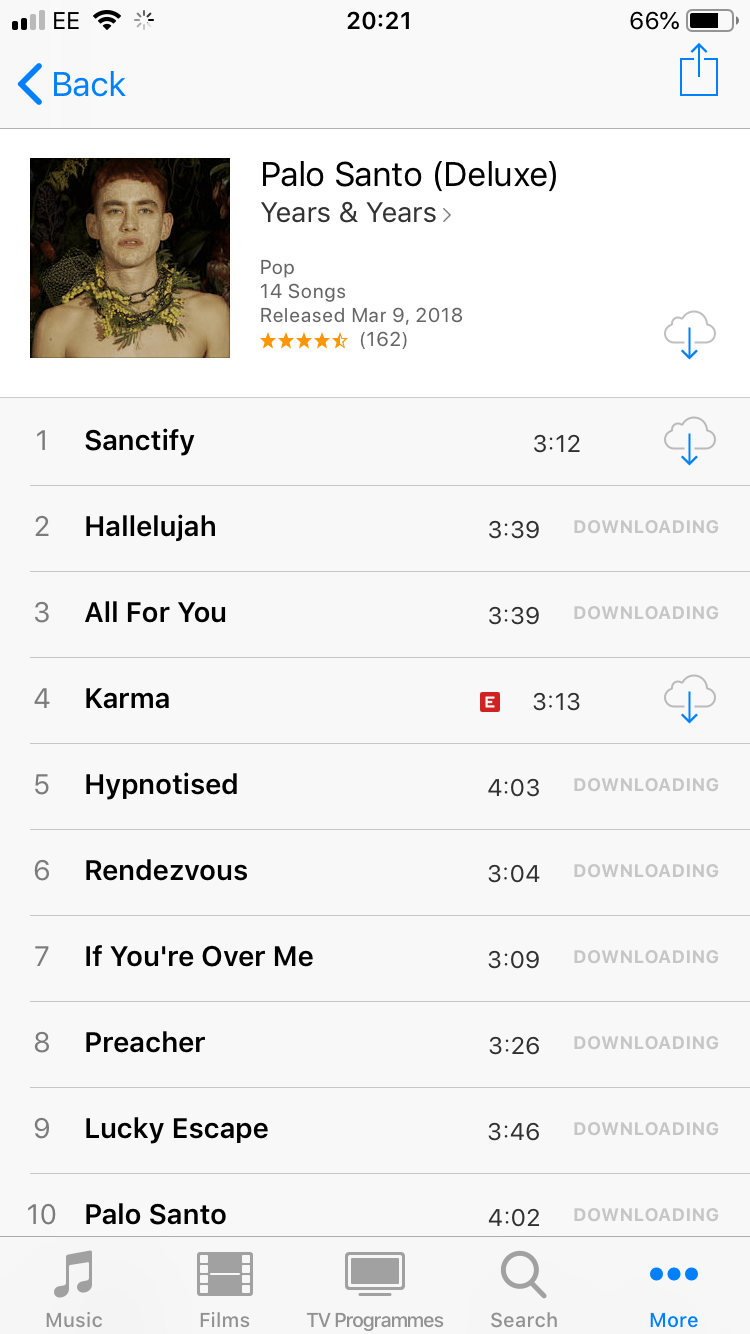Image resolution: width=750 pixels, height=1334 pixels.
Task: Open the TV Programmes tab
Action: pyautogui.click(x=375, y=1289)
